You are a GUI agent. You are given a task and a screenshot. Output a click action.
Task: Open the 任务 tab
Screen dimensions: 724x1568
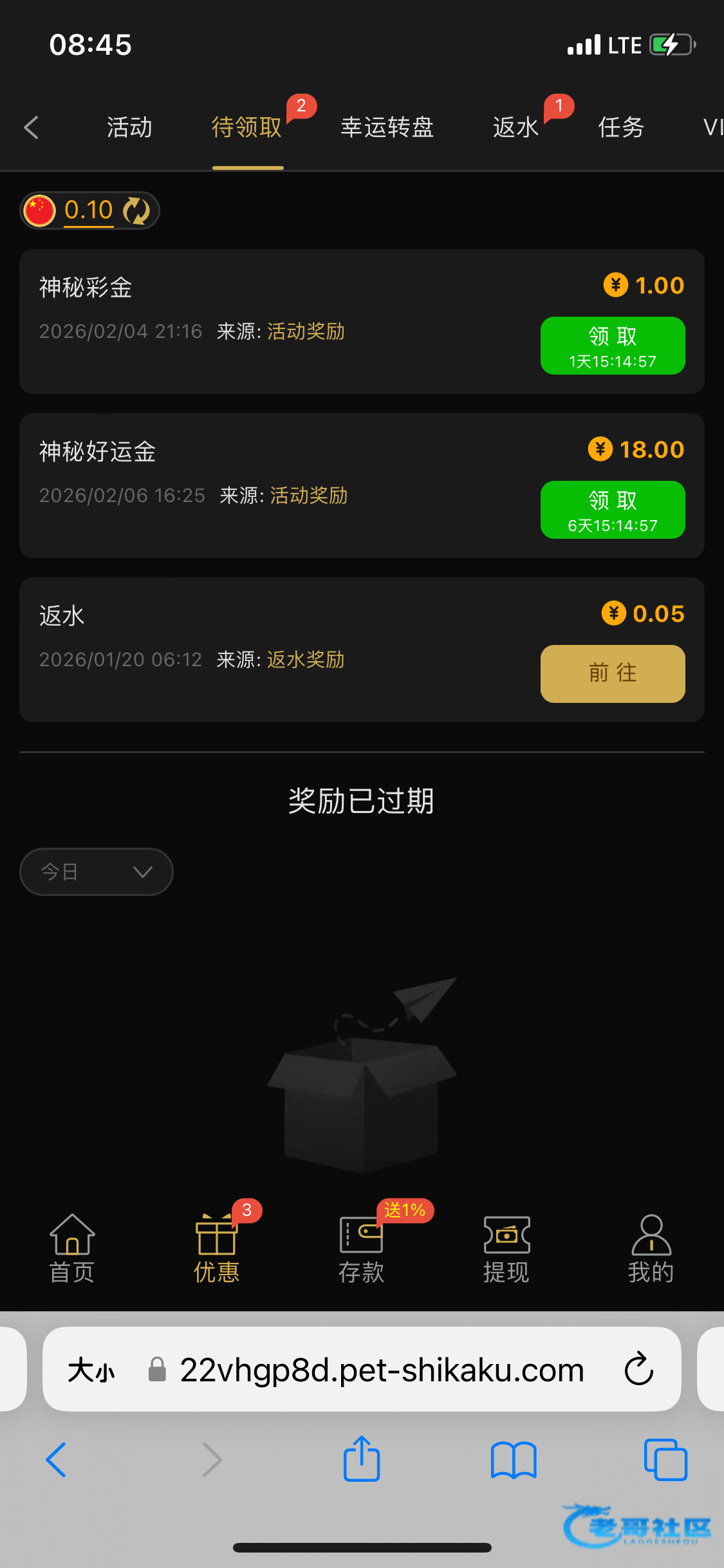(621, 127)
